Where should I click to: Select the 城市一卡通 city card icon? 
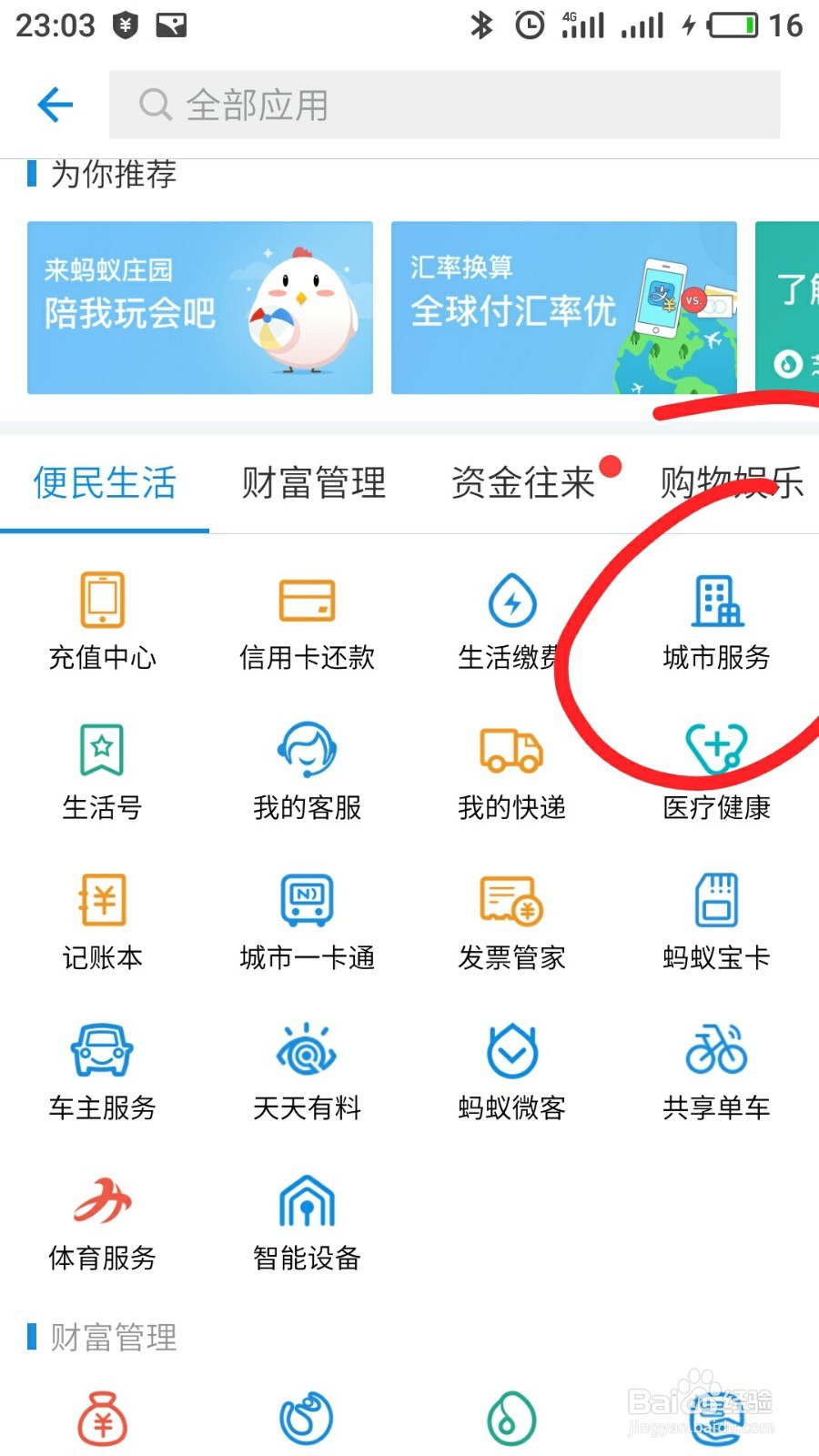307,919
